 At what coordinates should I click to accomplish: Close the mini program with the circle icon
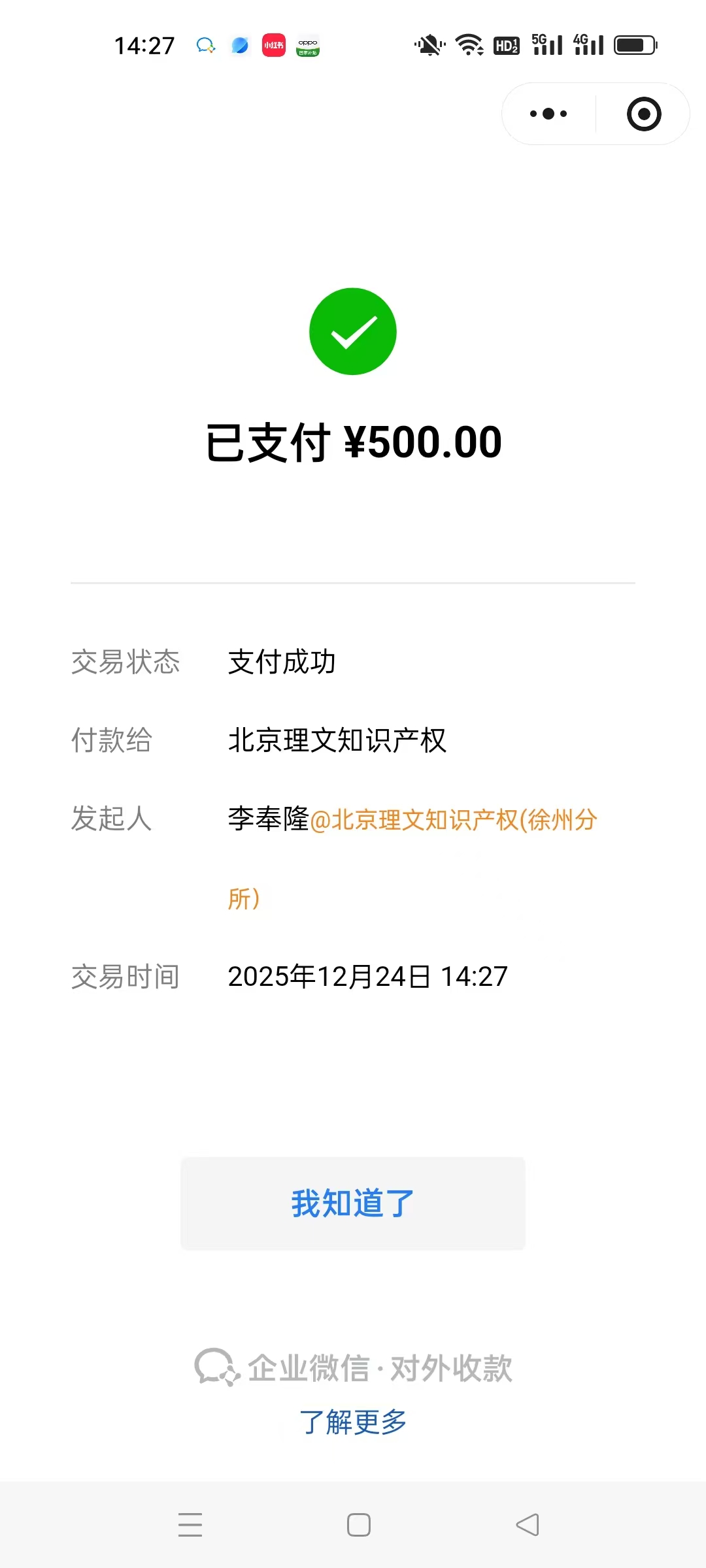tap(644, 114)
